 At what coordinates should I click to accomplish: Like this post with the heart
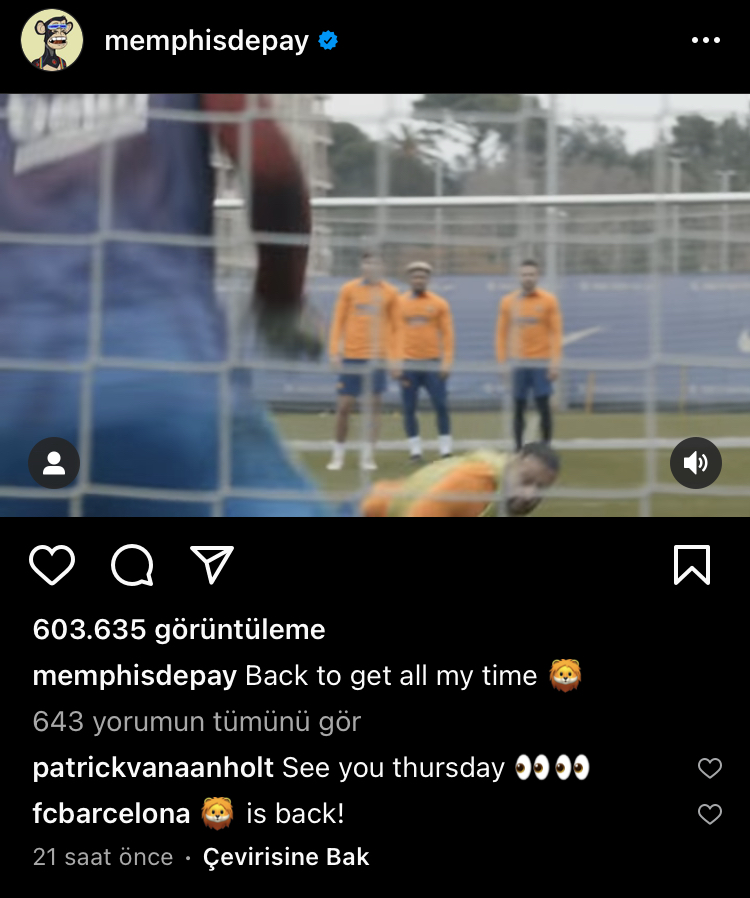point(52,565)
